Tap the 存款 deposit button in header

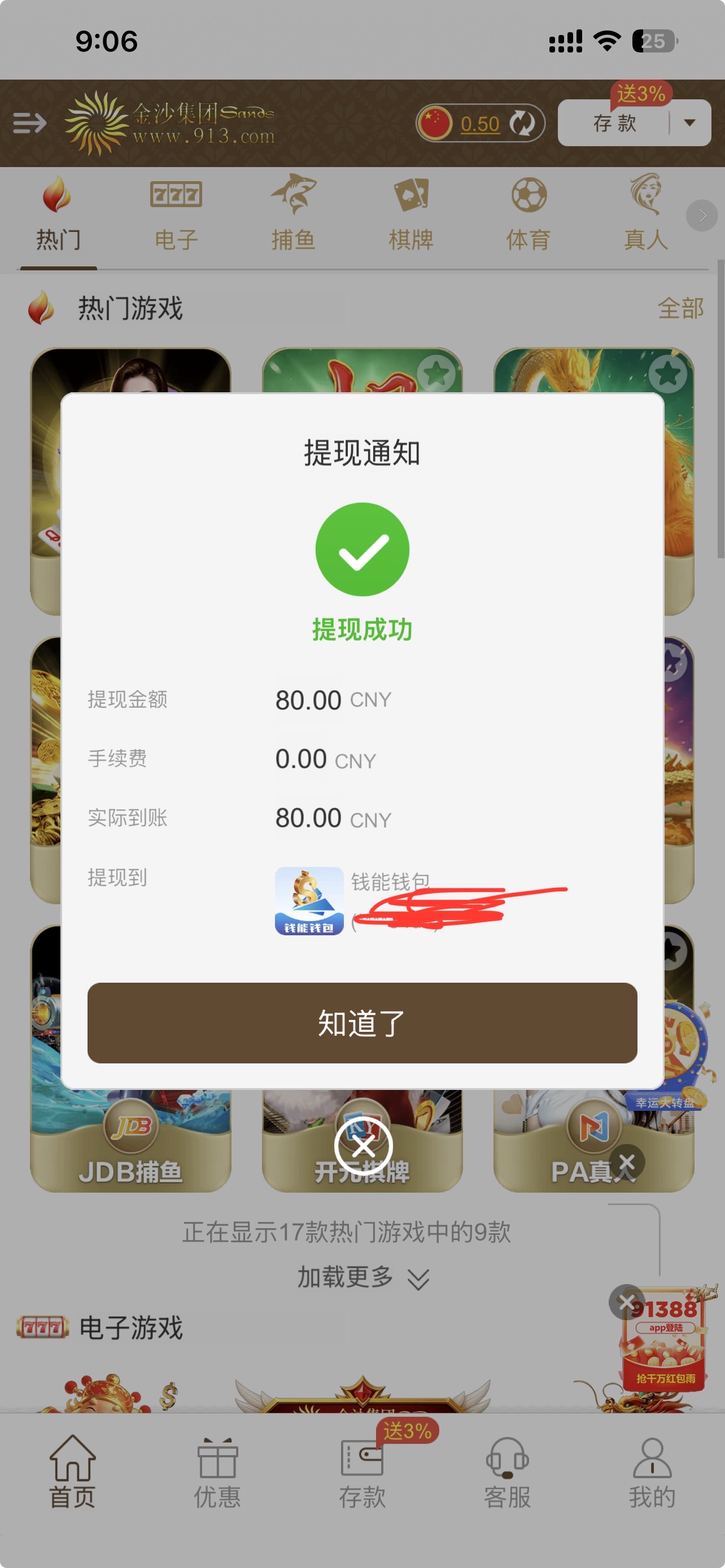click(614, 123)
